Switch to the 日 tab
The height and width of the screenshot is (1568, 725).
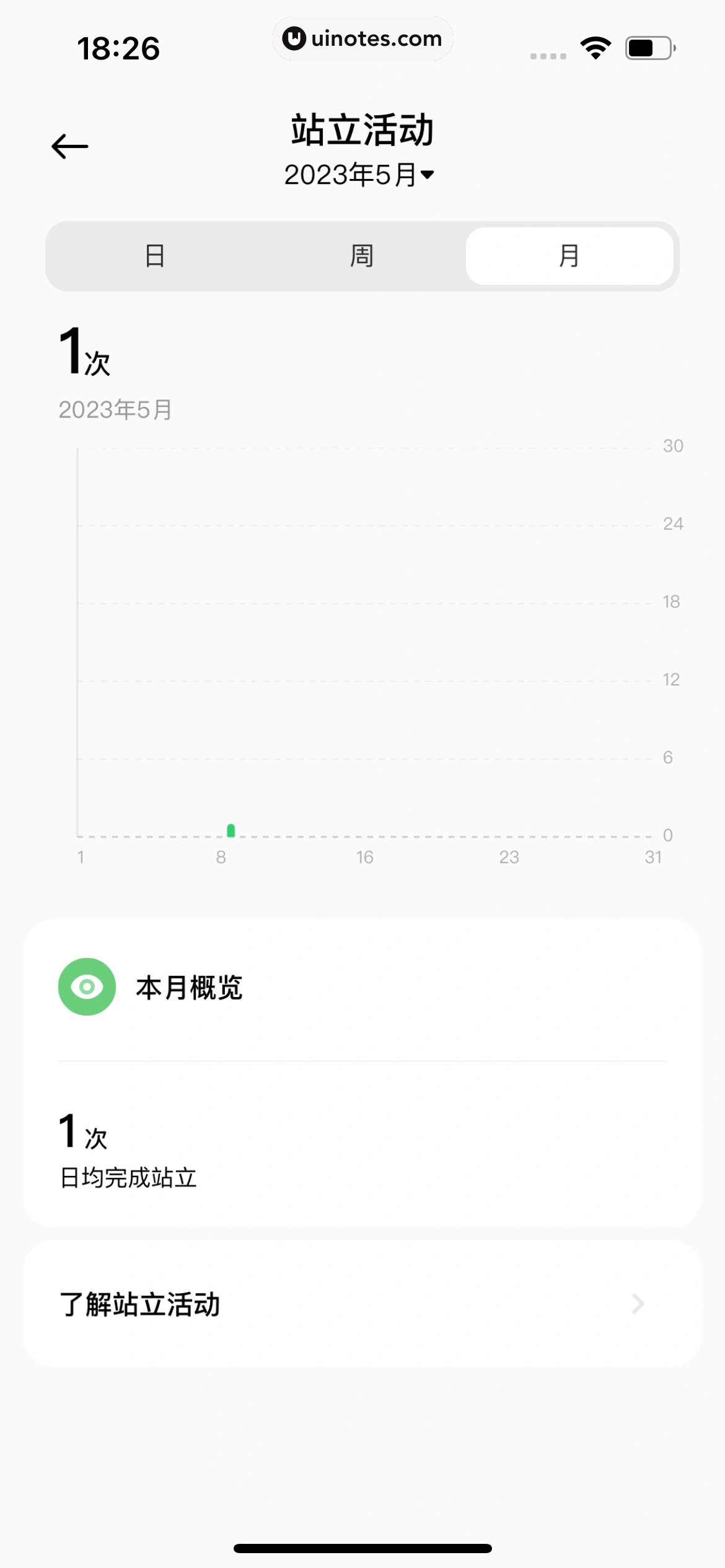tap(154, 256)
